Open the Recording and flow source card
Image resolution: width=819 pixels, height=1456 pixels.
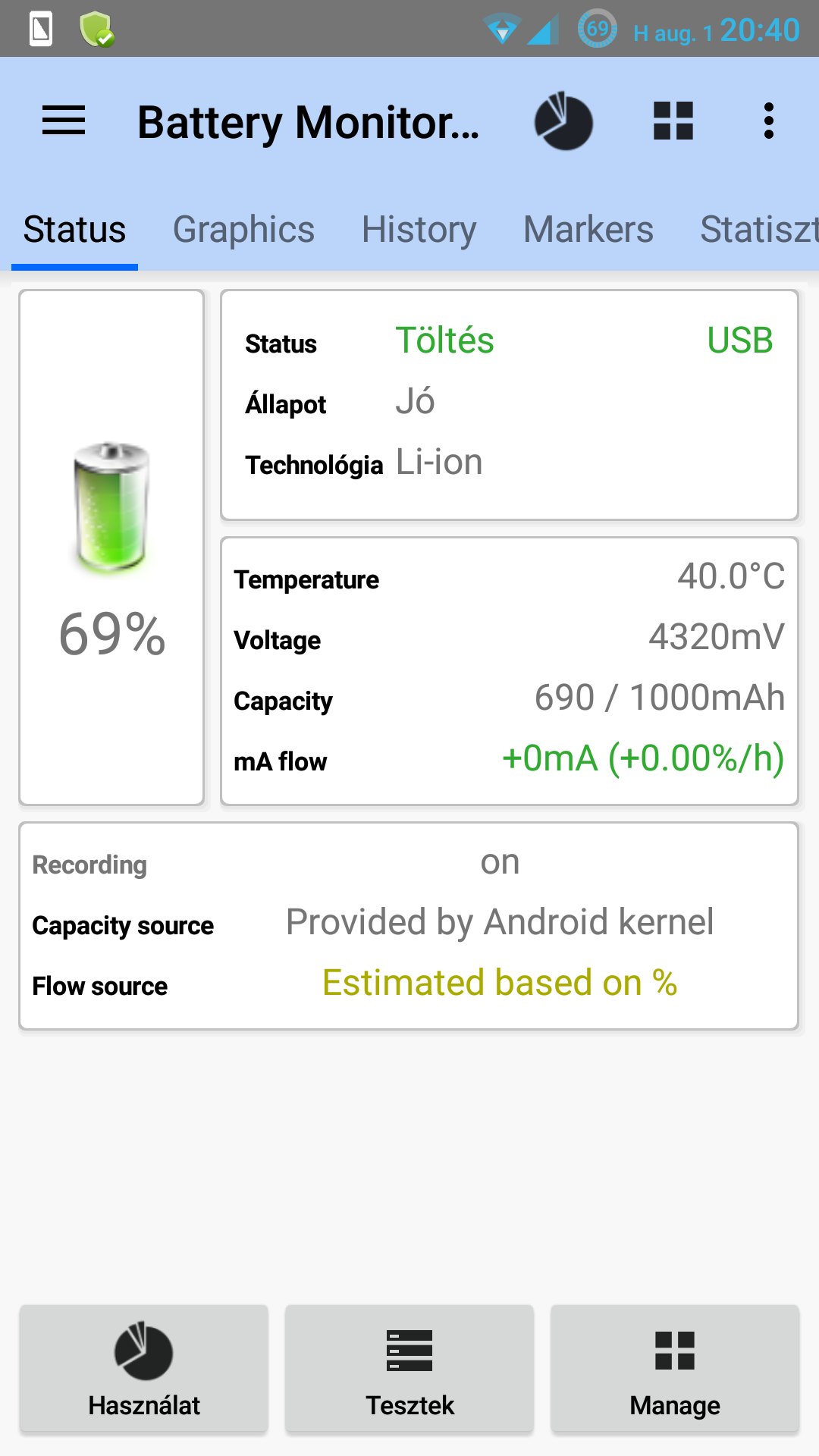point(409,926)
